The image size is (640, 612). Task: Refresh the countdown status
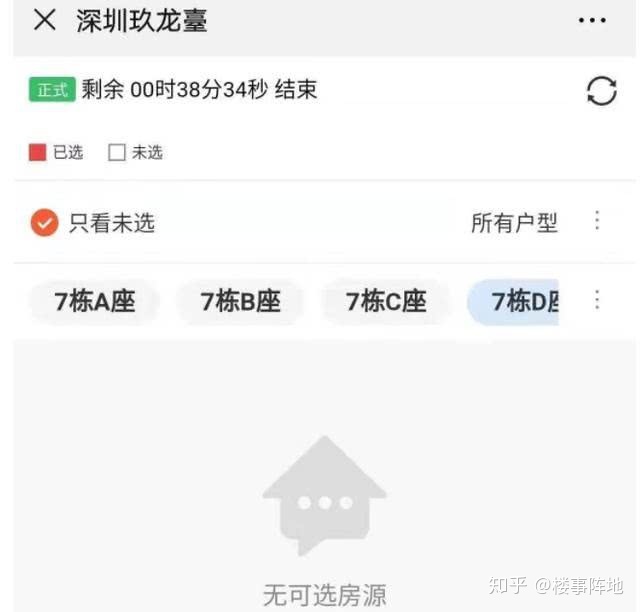tap(601, 91)
